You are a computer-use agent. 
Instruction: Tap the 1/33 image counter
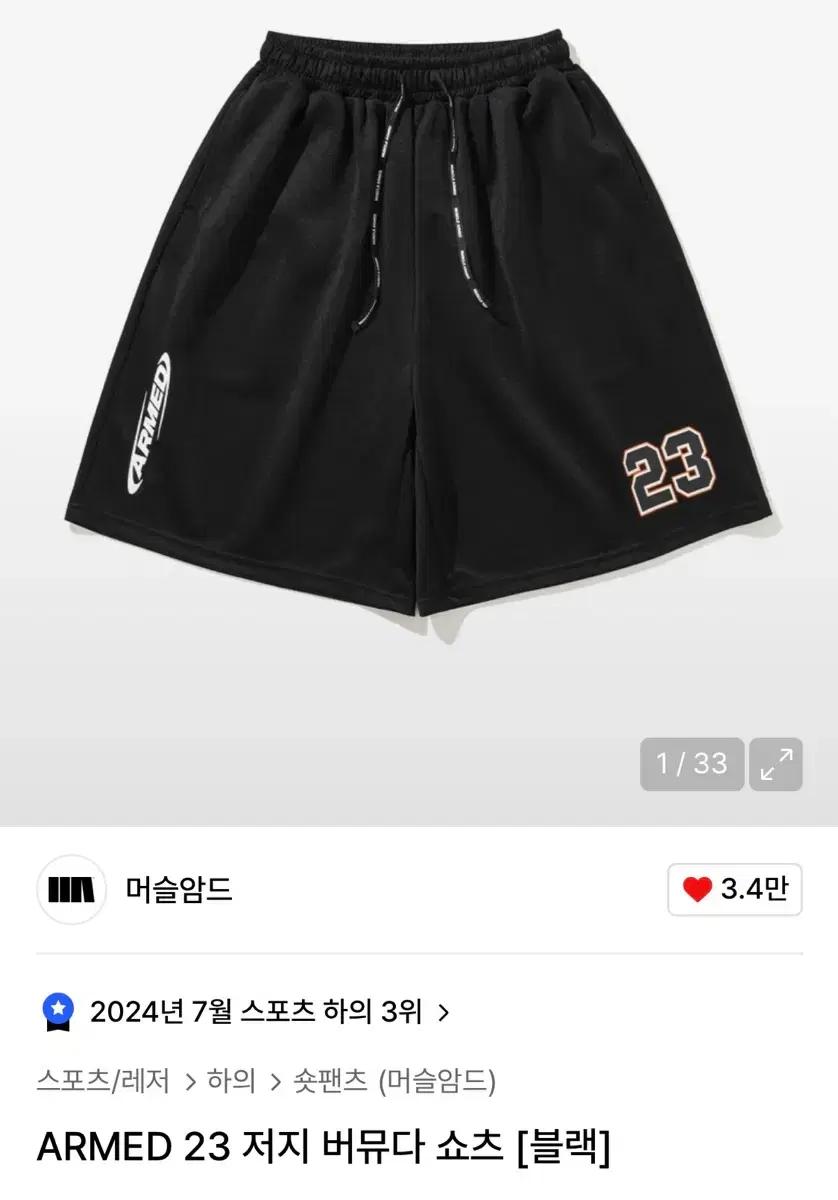coord(694,763)
